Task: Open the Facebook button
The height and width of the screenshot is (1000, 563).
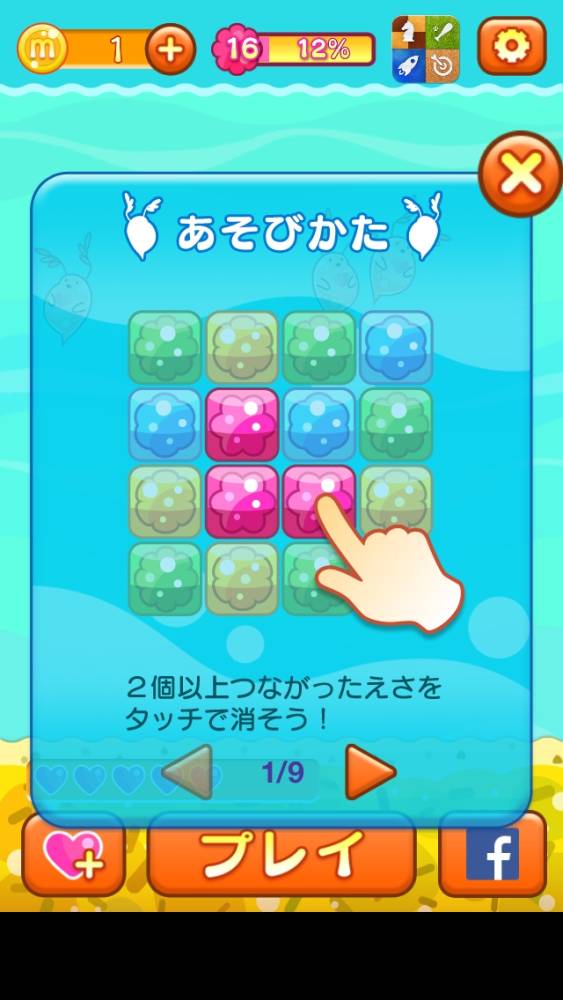Action: 492,854
